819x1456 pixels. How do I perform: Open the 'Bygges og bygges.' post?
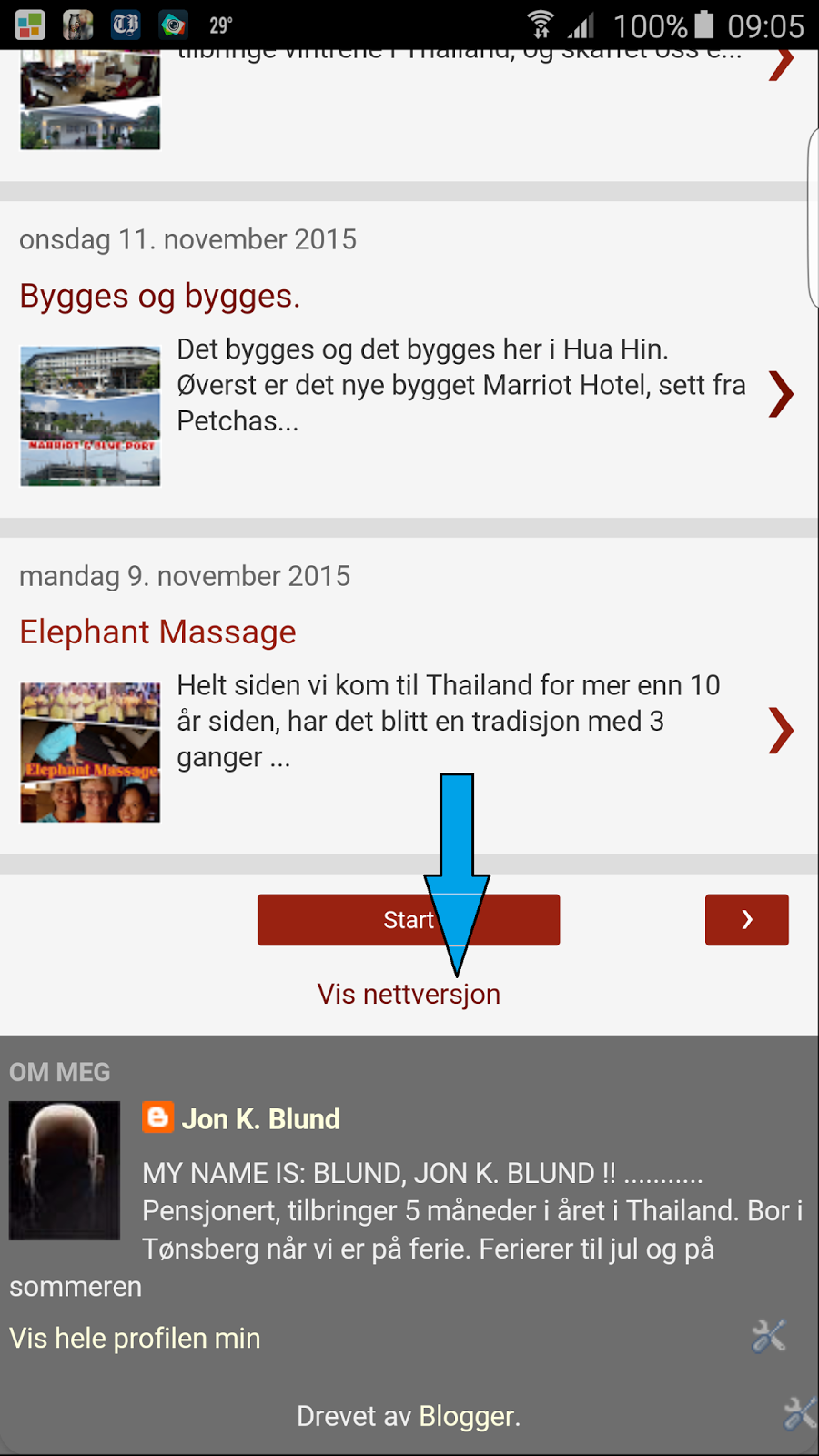pyautogui.click(x=160, y=297)
